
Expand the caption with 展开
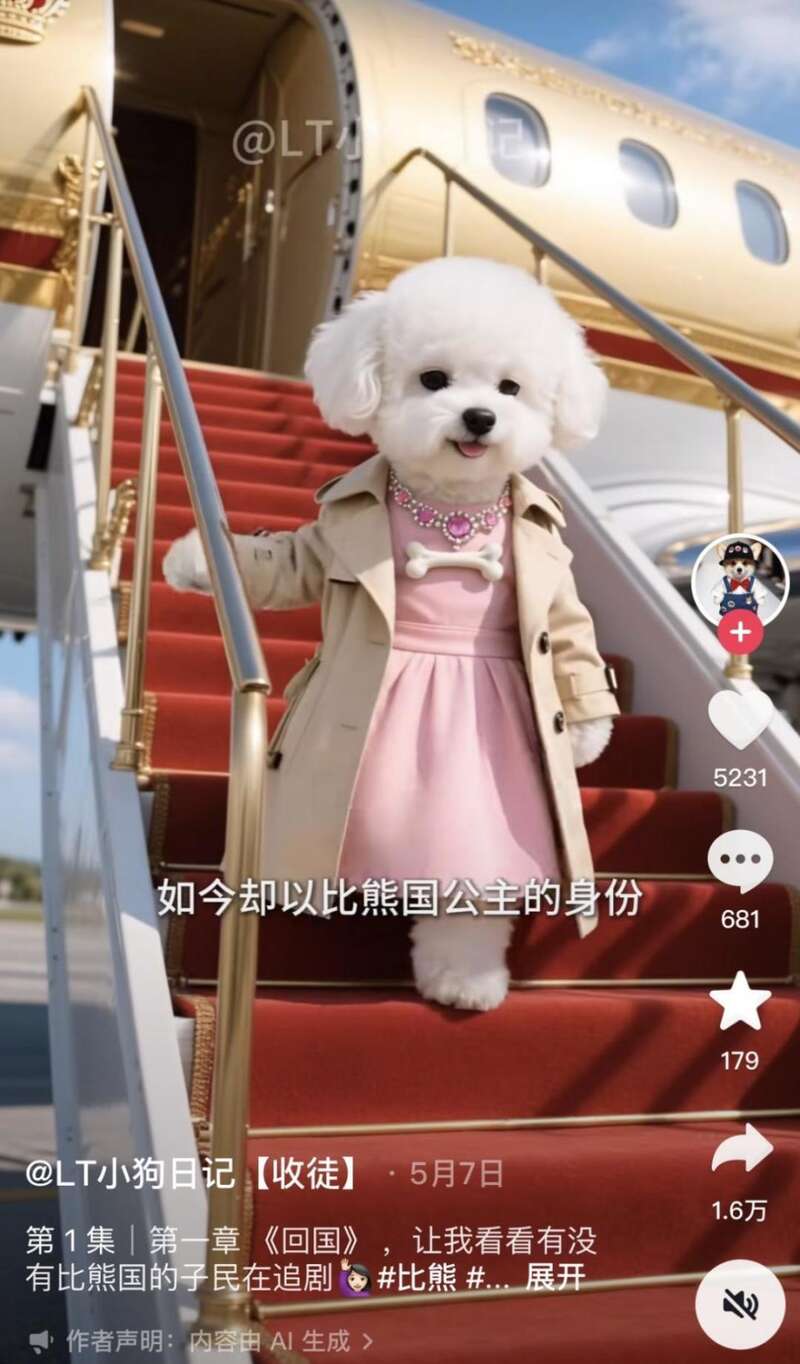555,1278
